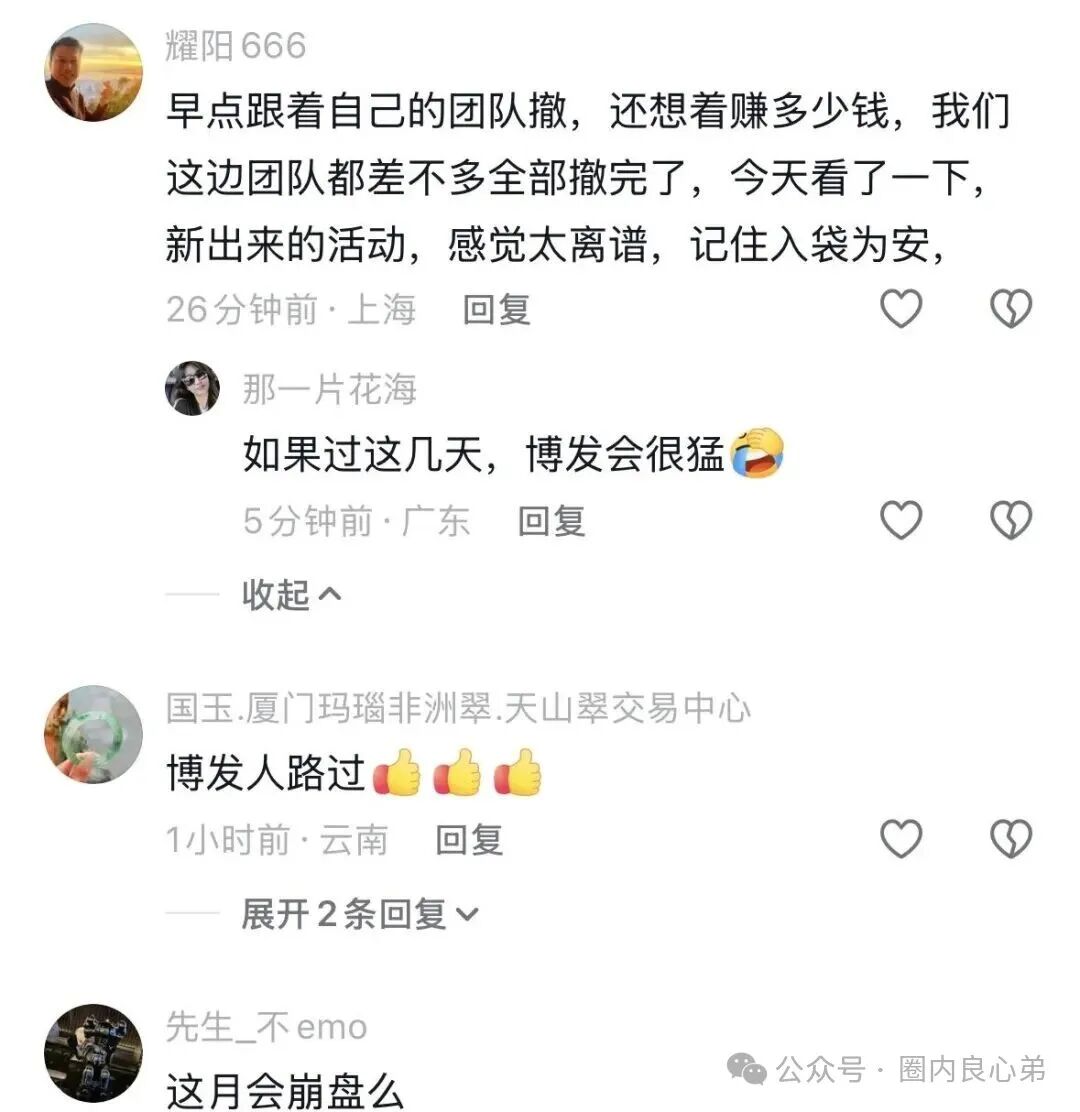Dislike 耀阳666's comment via broken heart icon
Screen dimensions: 1080x1112
pyautogui.click(x=1012, y=308)
